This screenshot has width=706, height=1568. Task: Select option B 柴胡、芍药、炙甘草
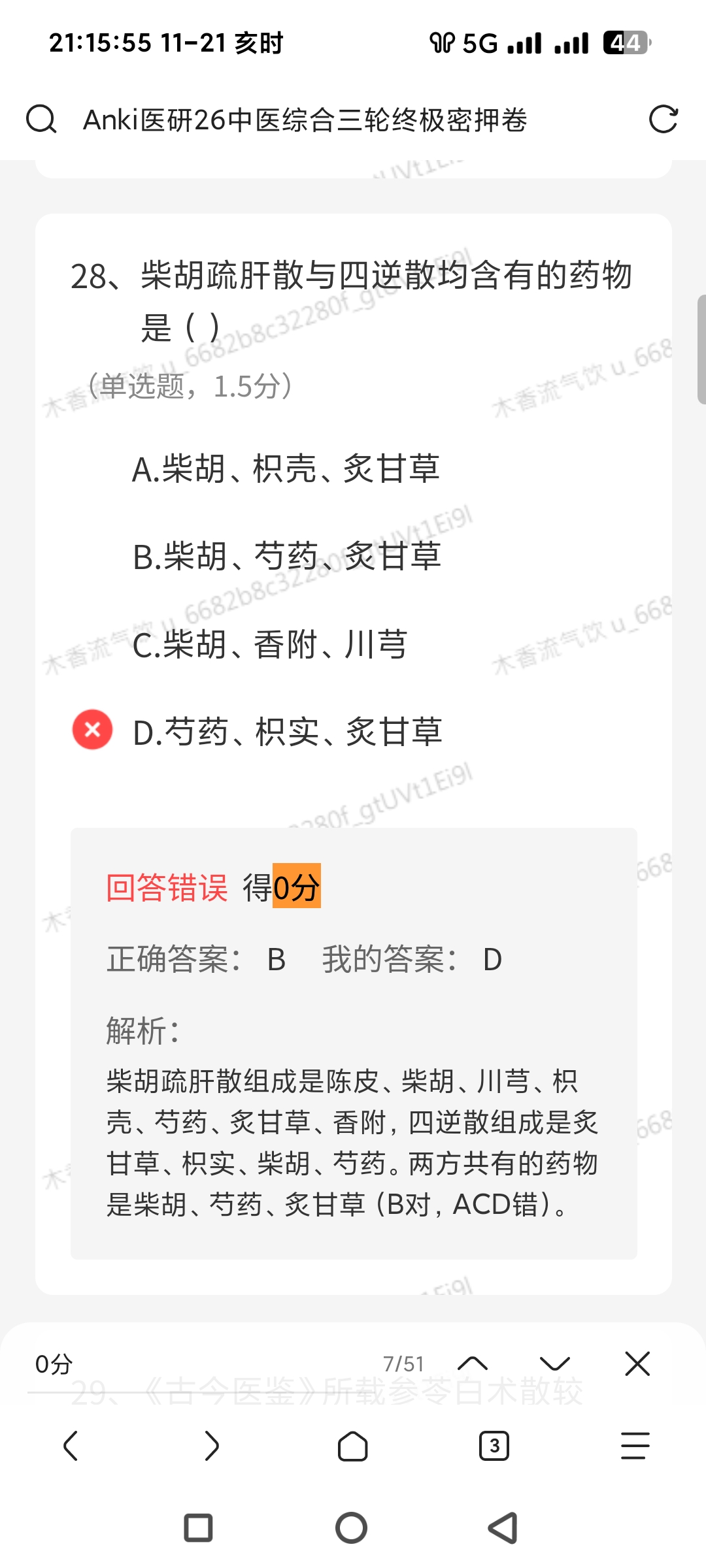pos(286,557)
